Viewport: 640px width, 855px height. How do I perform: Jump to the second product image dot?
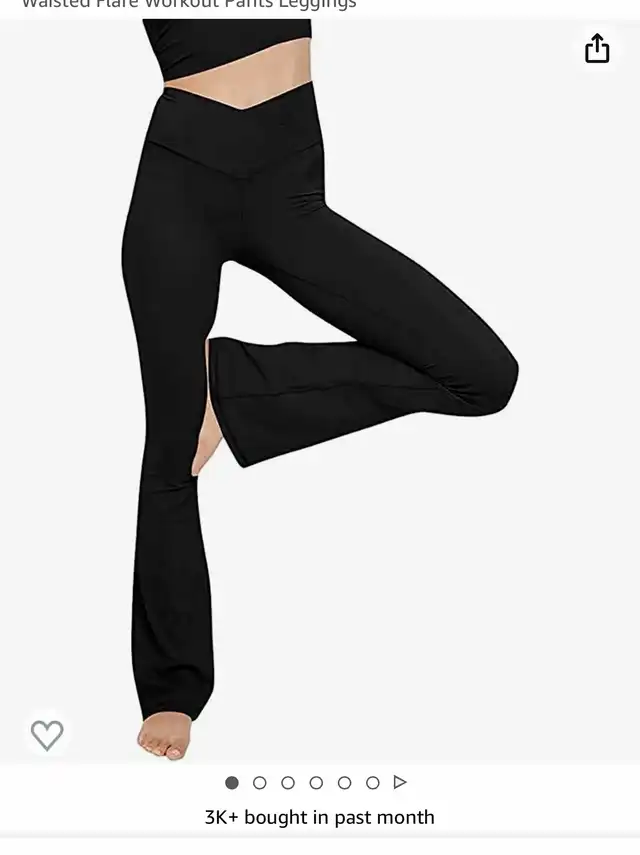[260, 783]
